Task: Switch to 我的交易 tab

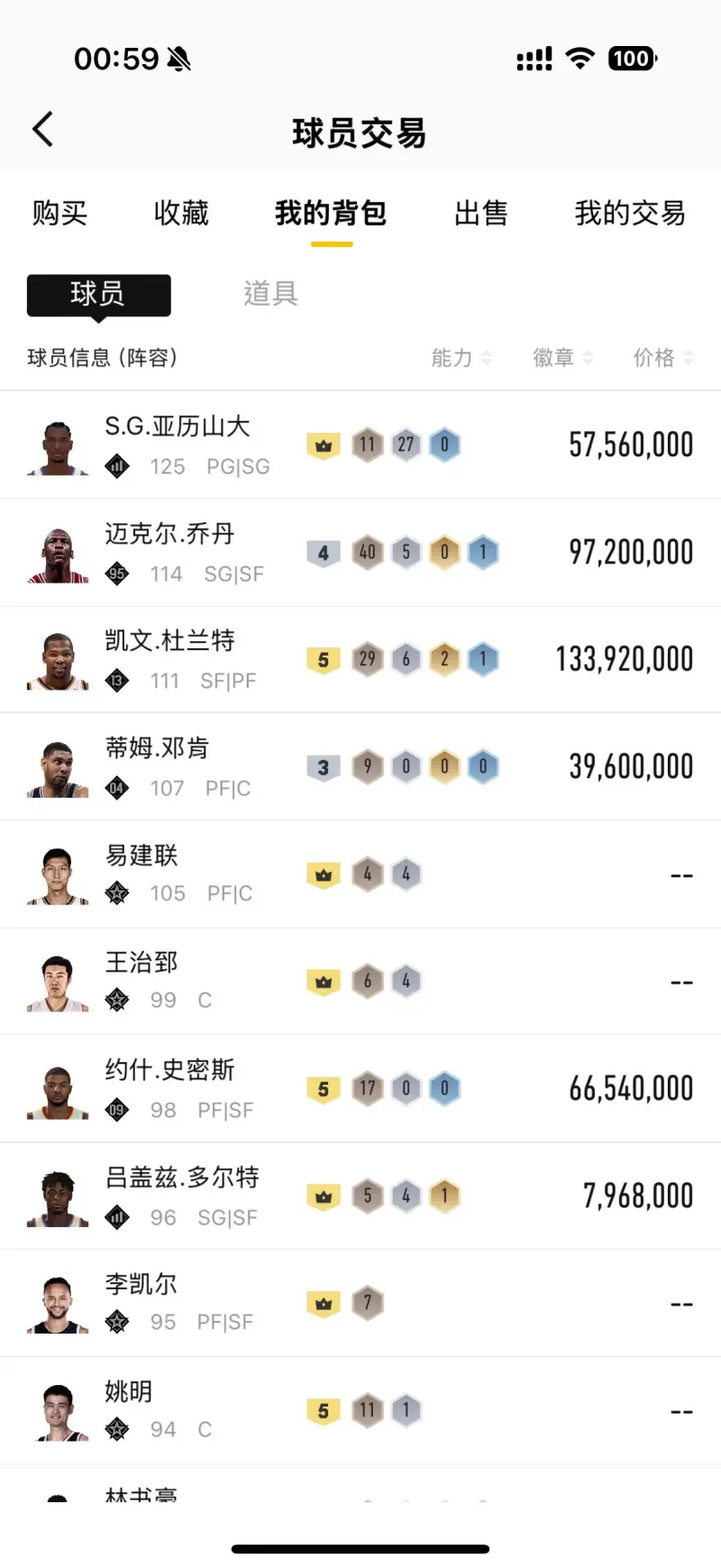Action: coord(630,214)
